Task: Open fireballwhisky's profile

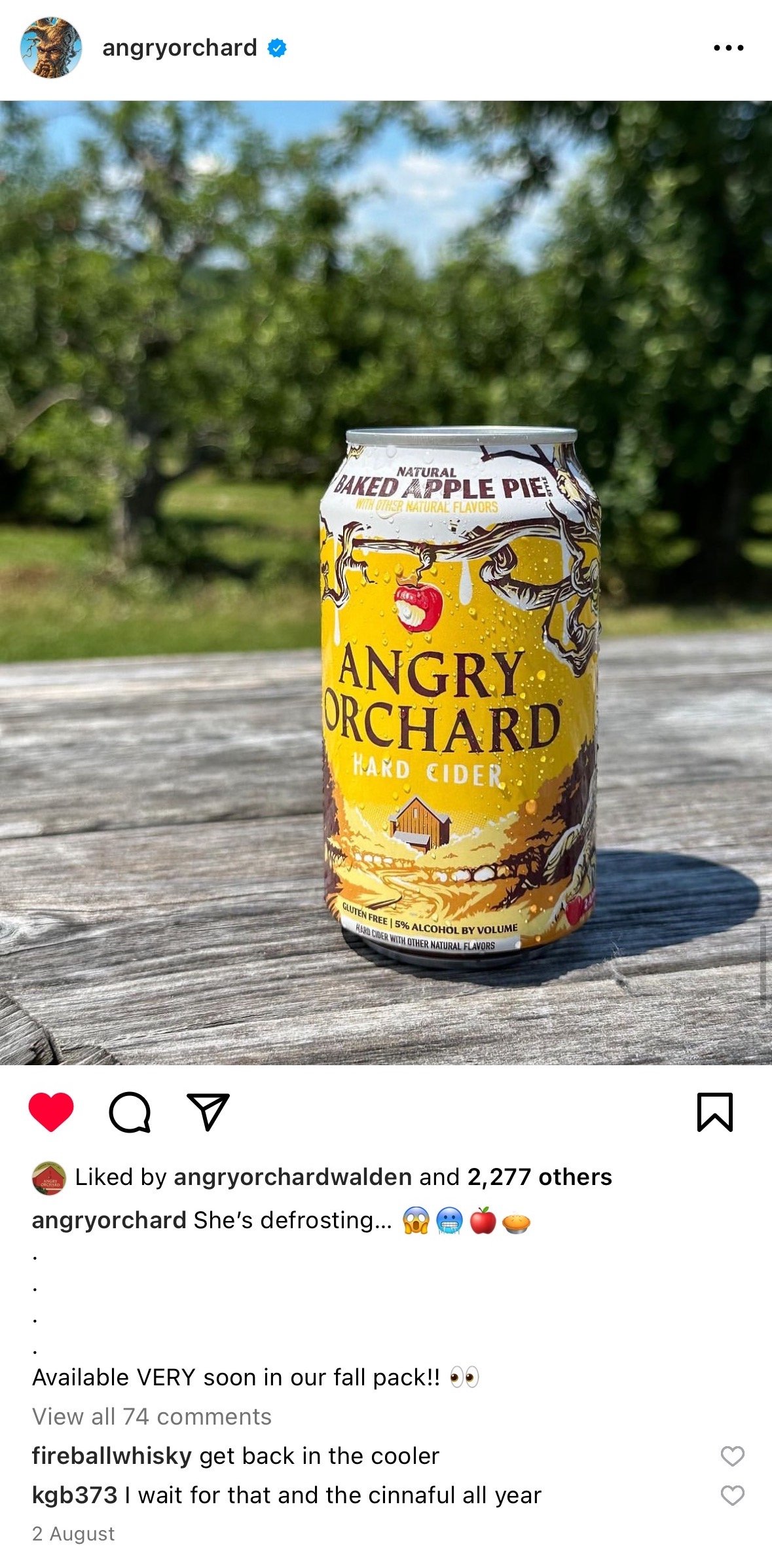Action: (111, 1456)
